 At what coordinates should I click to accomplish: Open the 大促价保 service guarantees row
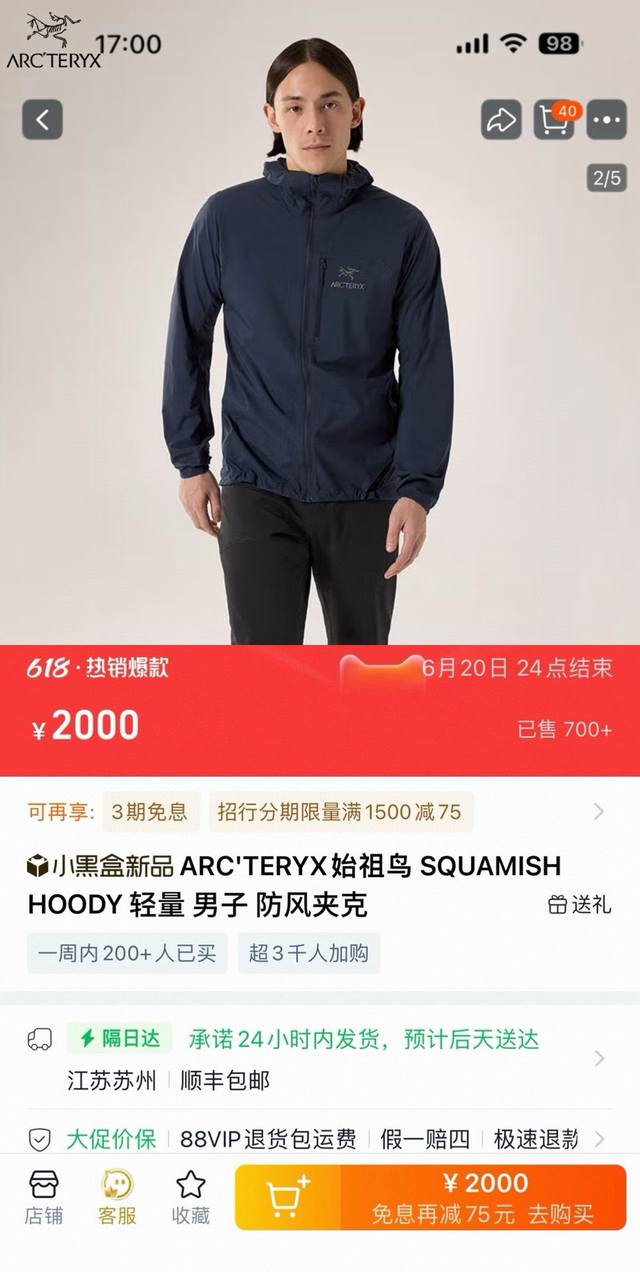point(598,1138)
